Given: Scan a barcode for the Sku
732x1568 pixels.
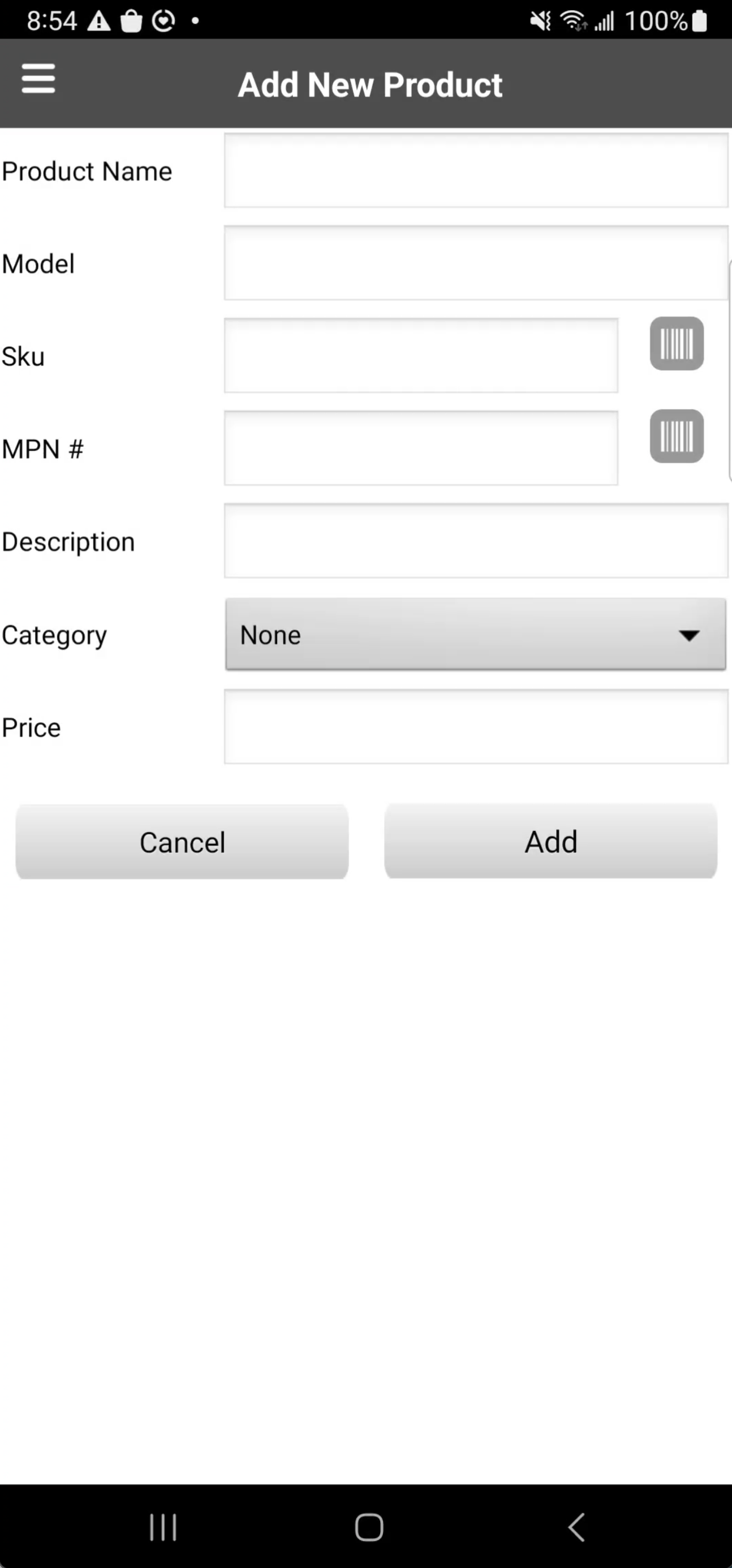Looking at the screenshot, I should click(x=676, y=344).
